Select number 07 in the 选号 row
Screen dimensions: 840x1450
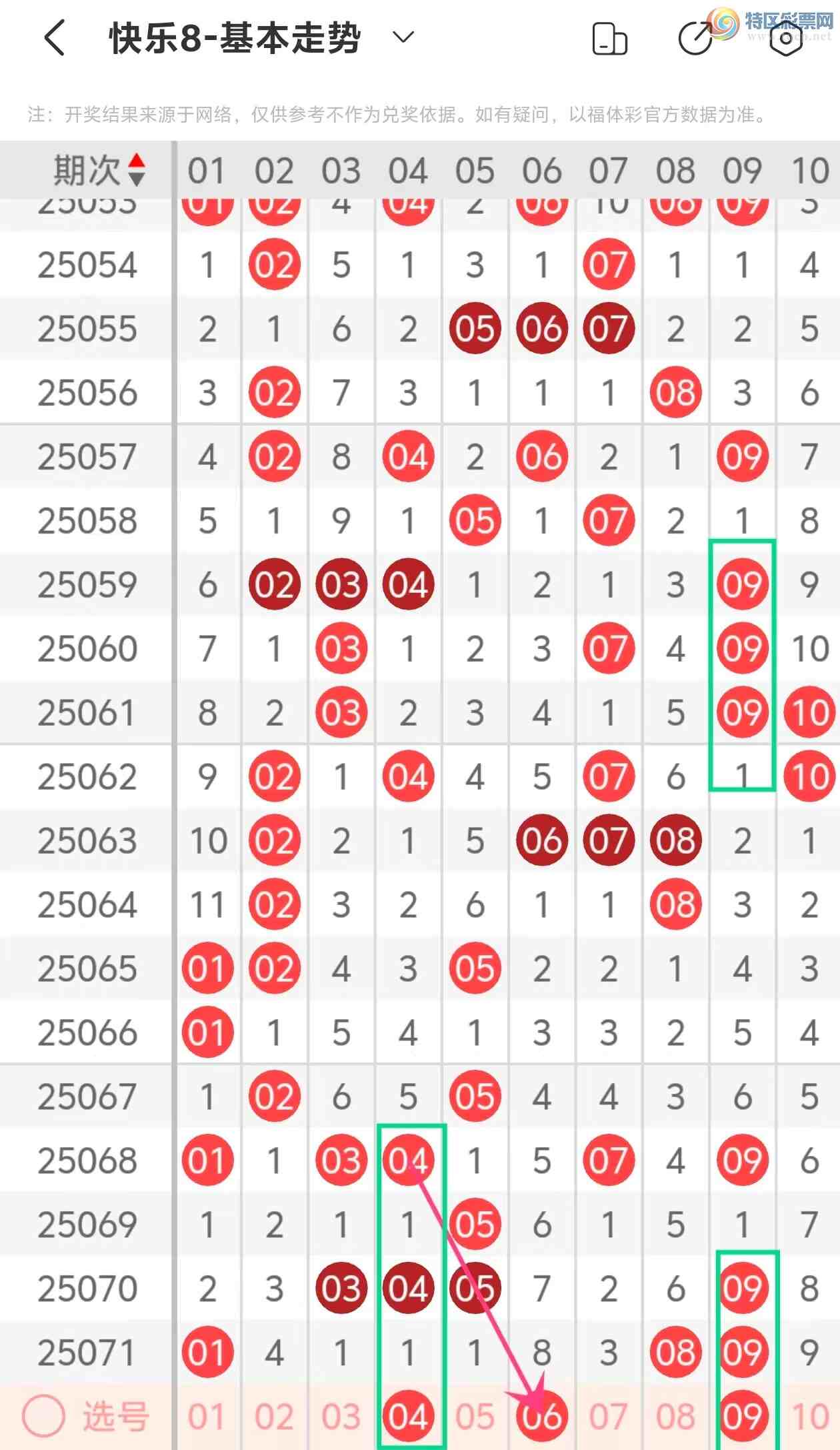608,1417
